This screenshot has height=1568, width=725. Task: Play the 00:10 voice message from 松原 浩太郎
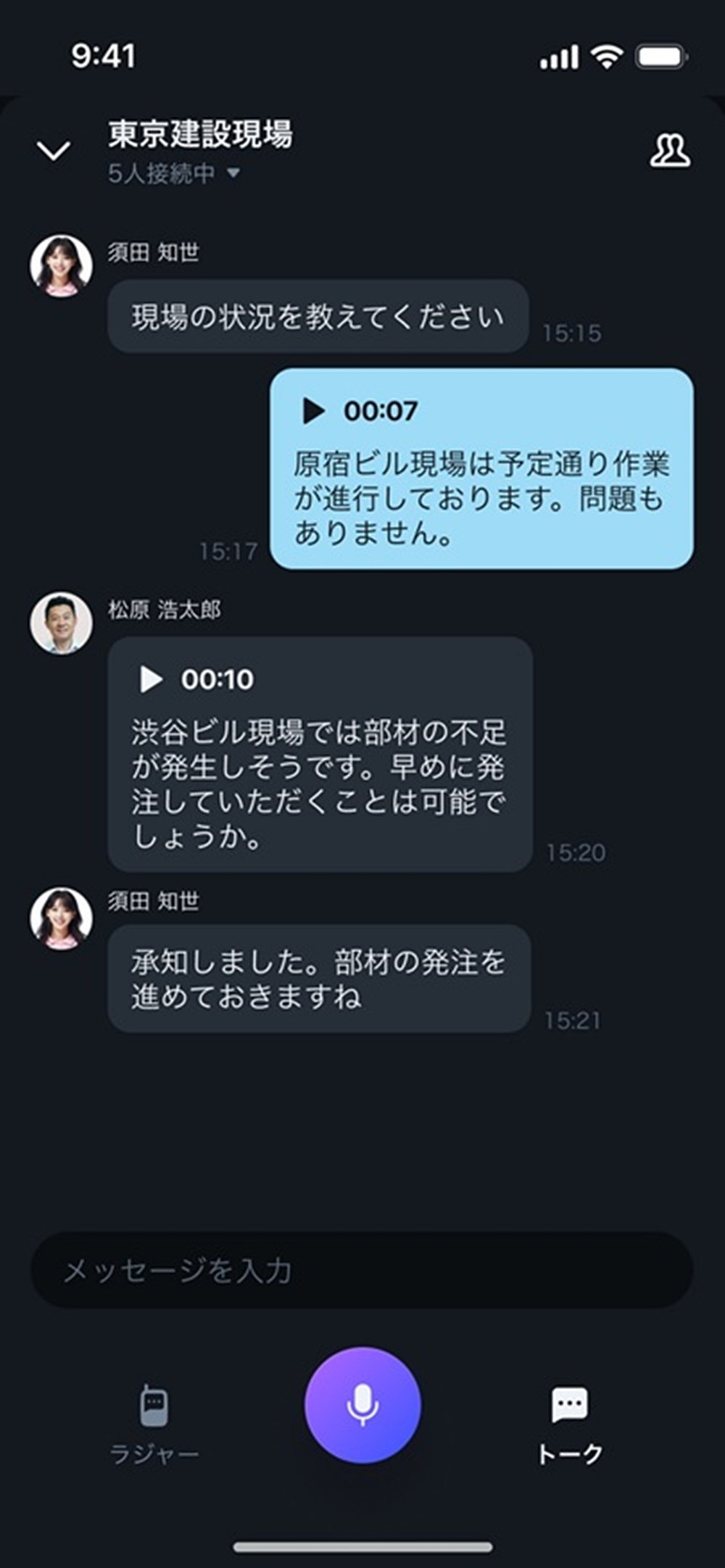click(x=151, y=679)
